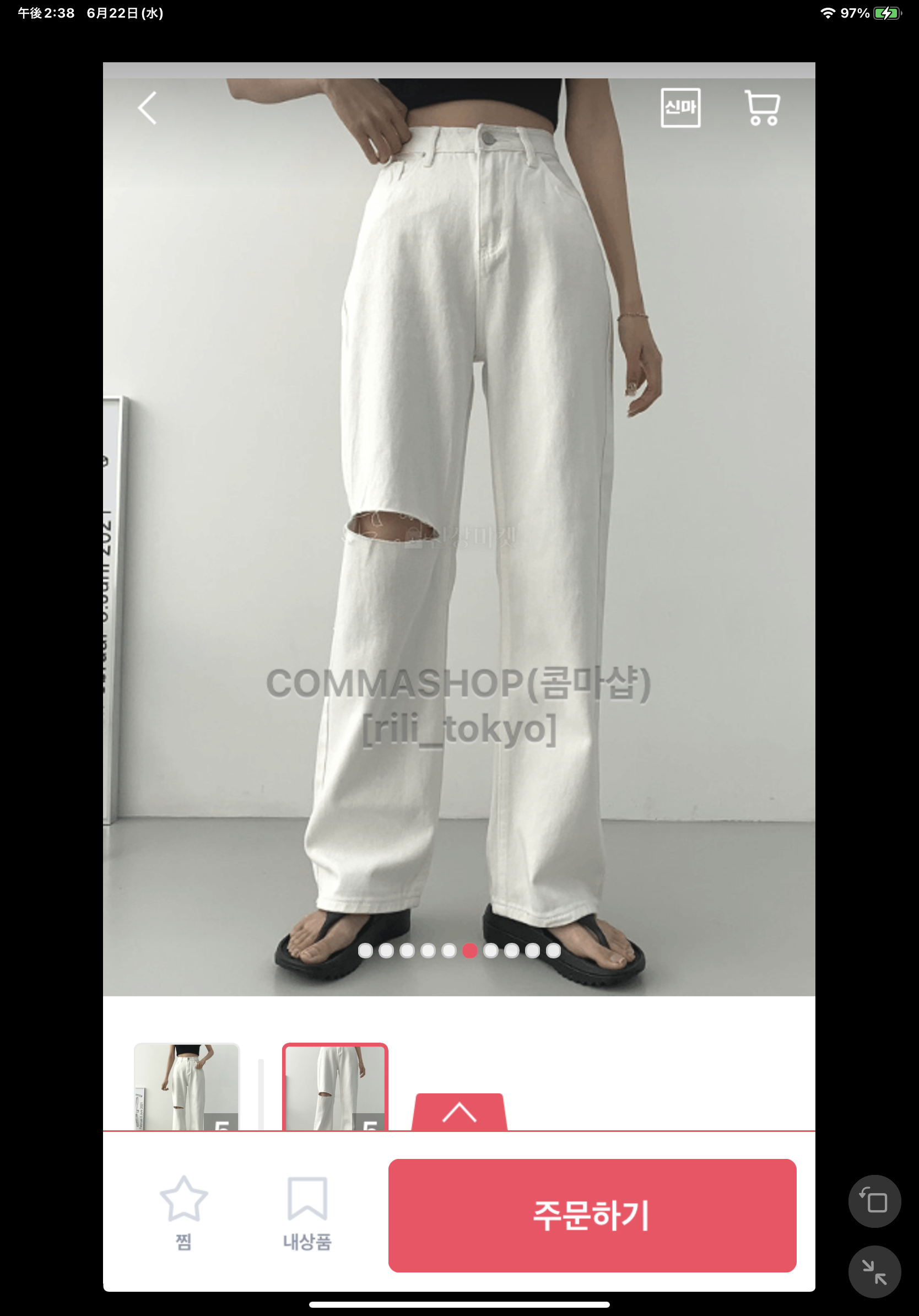Open the shopping cart
This screenshot has height=1316, width=919.
[762, 108]
